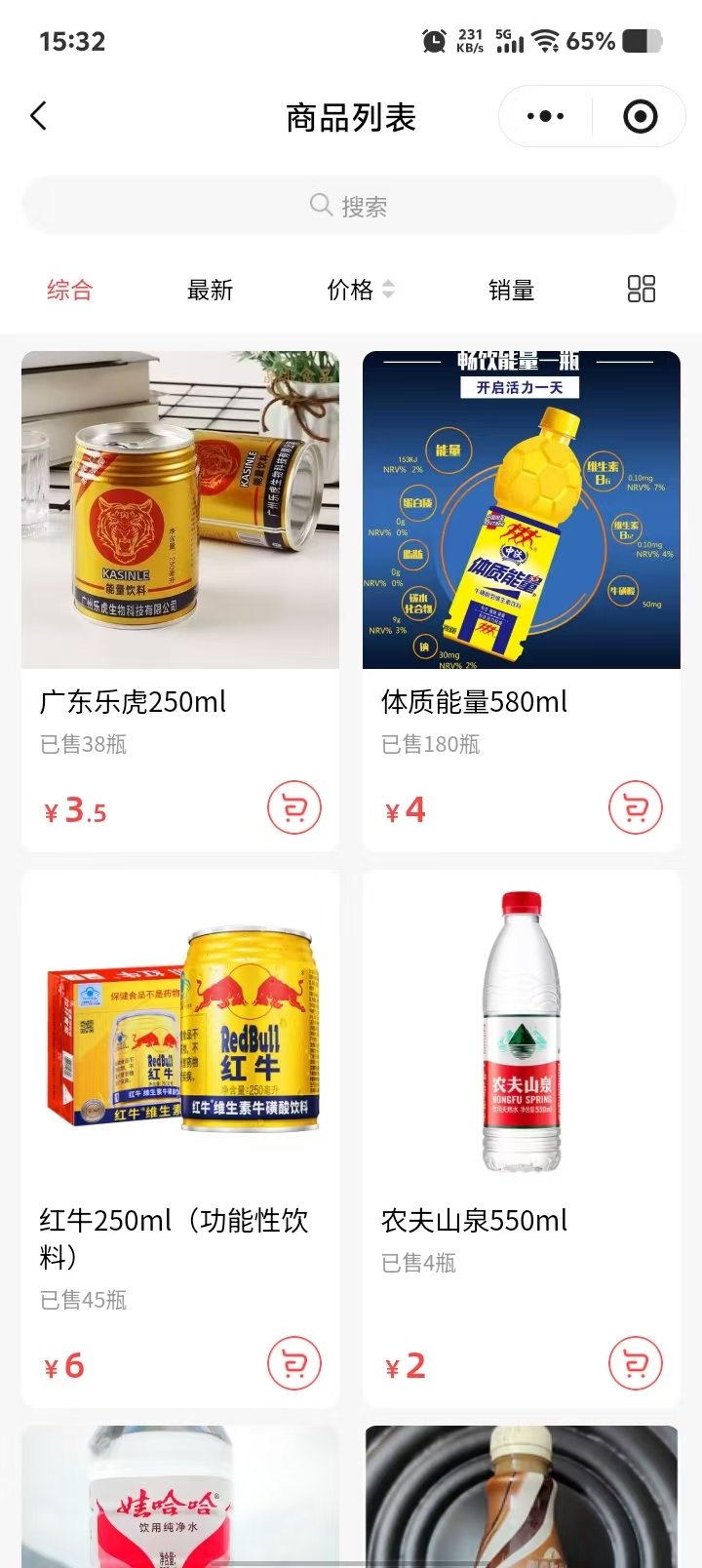The image size is (702, 1568).
Task: Tap the 搜索 search box
Action: coord(349,206)
